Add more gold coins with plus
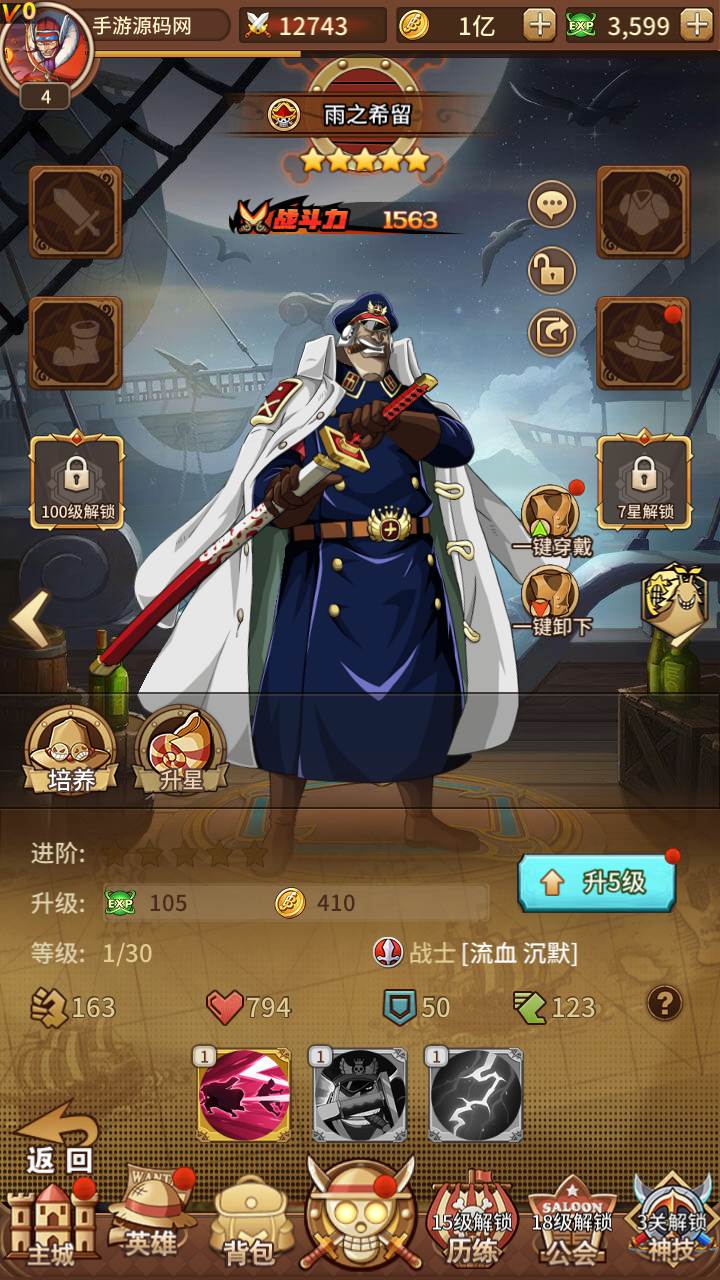Viewport: 720px width, 1280px height. [539, 25]
